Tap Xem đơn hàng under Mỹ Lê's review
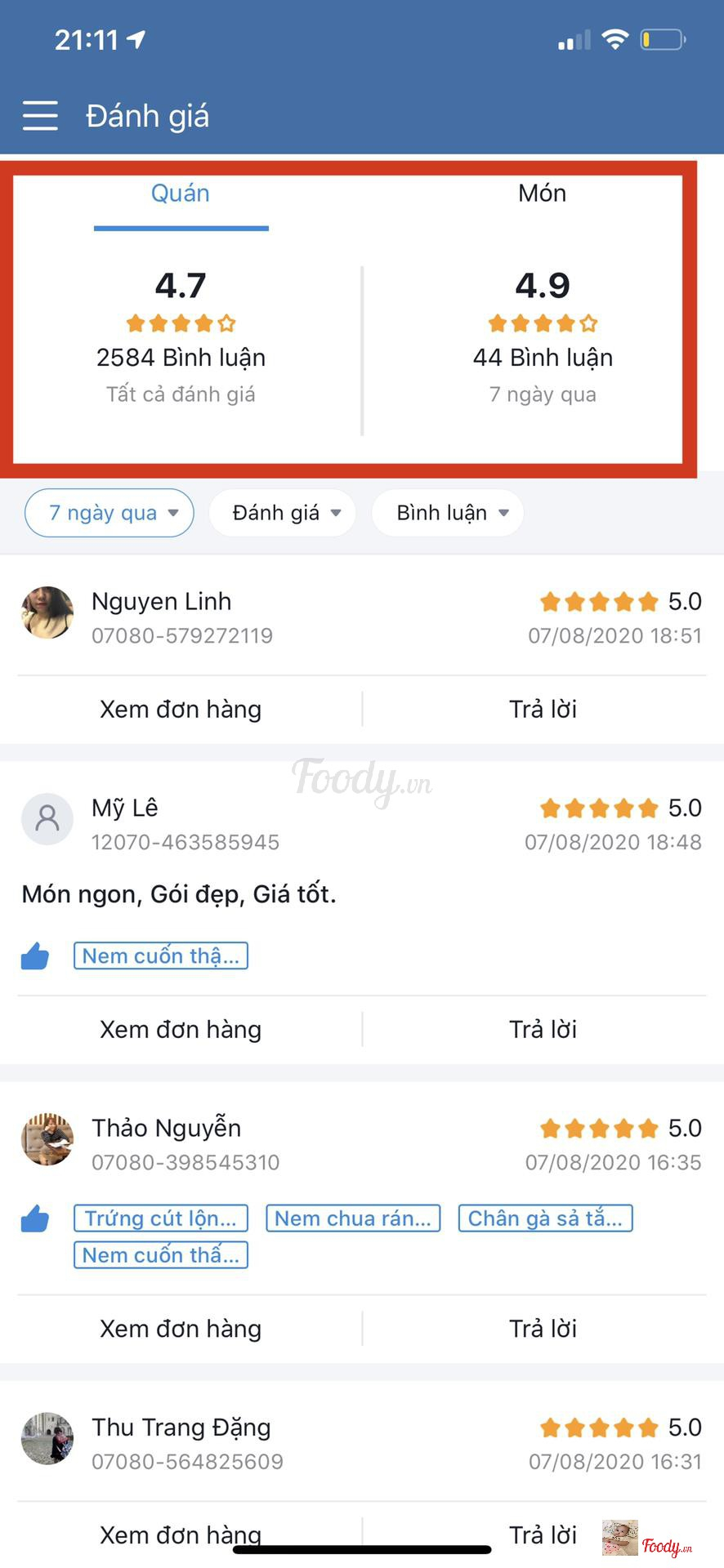Viewport: 724px width, 1568px height. (x=181, y=1029)
